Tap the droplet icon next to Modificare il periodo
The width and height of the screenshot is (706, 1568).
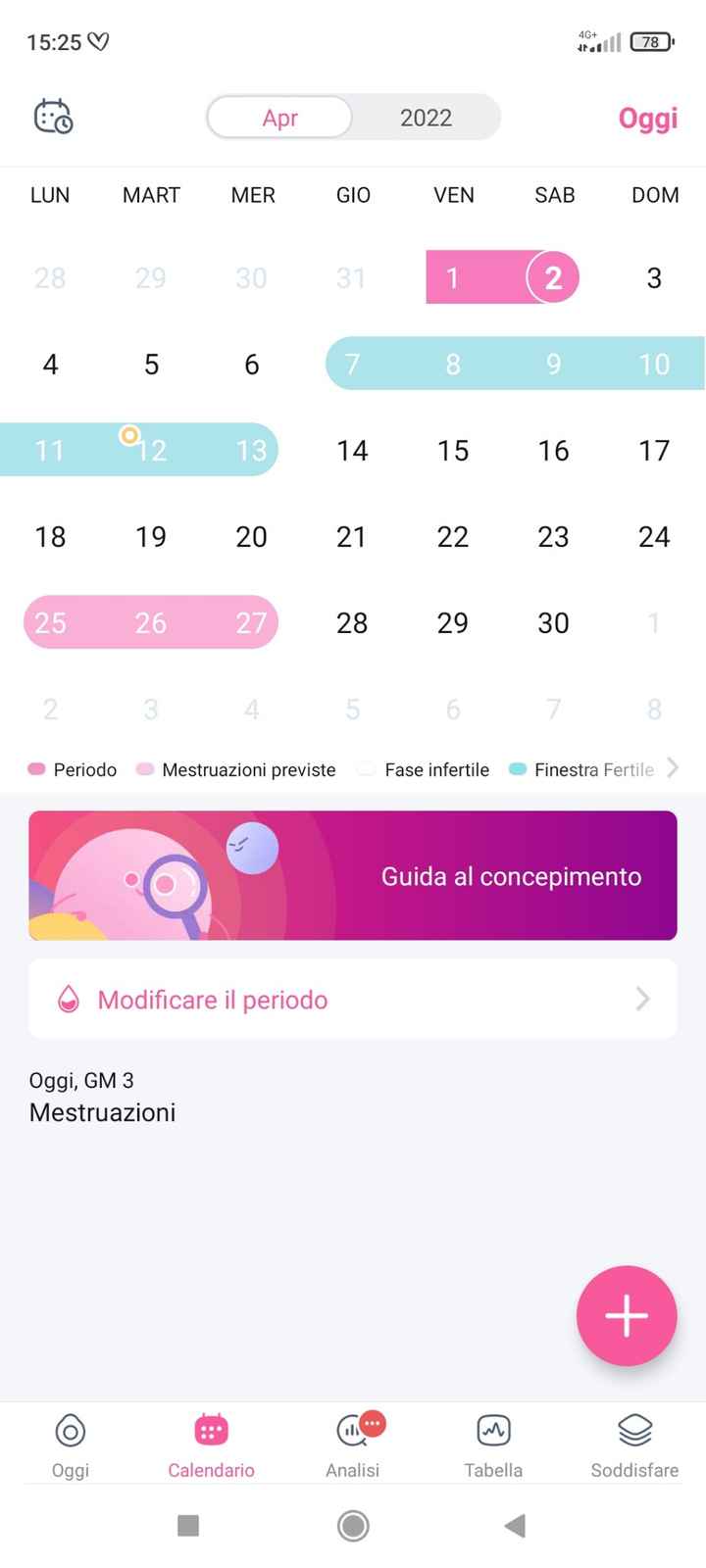click(x=68, y=999)
